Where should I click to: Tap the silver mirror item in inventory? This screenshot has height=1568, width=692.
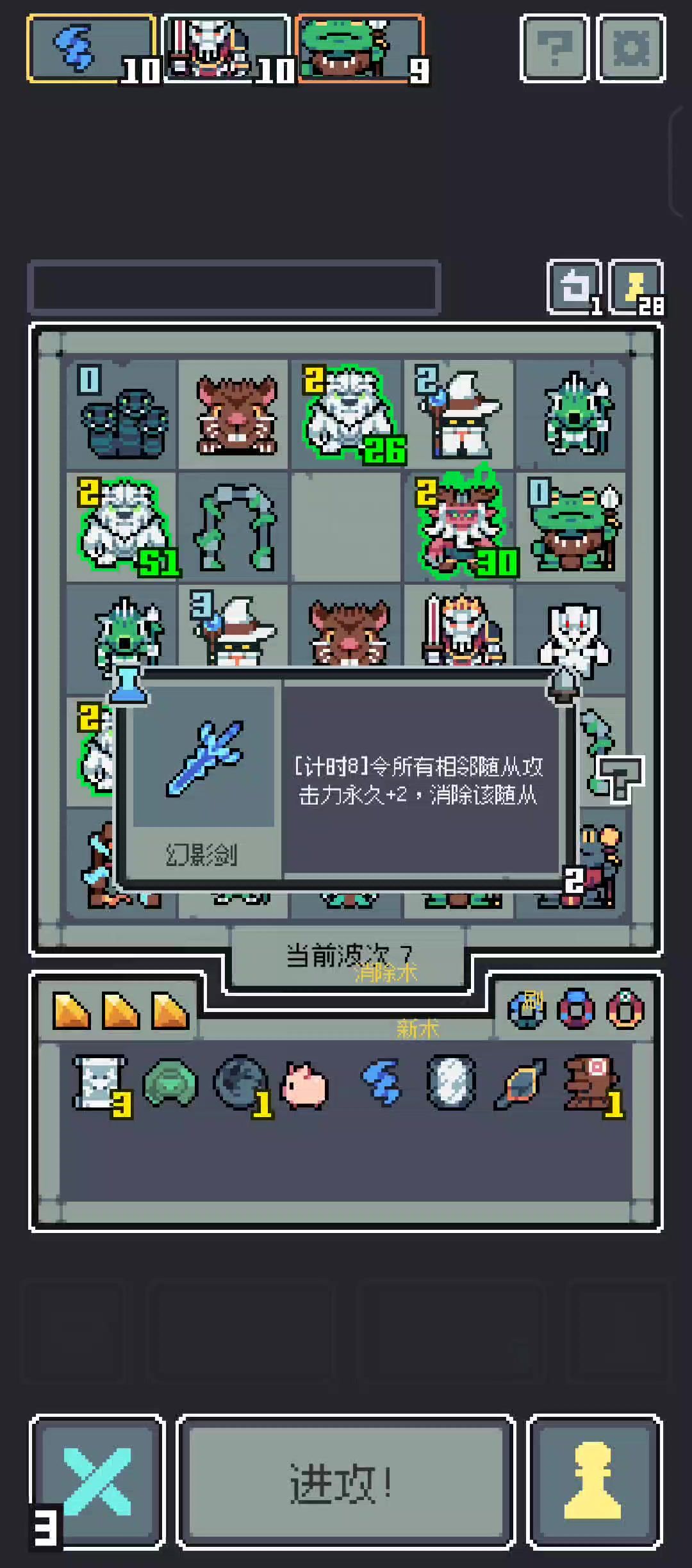(x=452, y=1082)
